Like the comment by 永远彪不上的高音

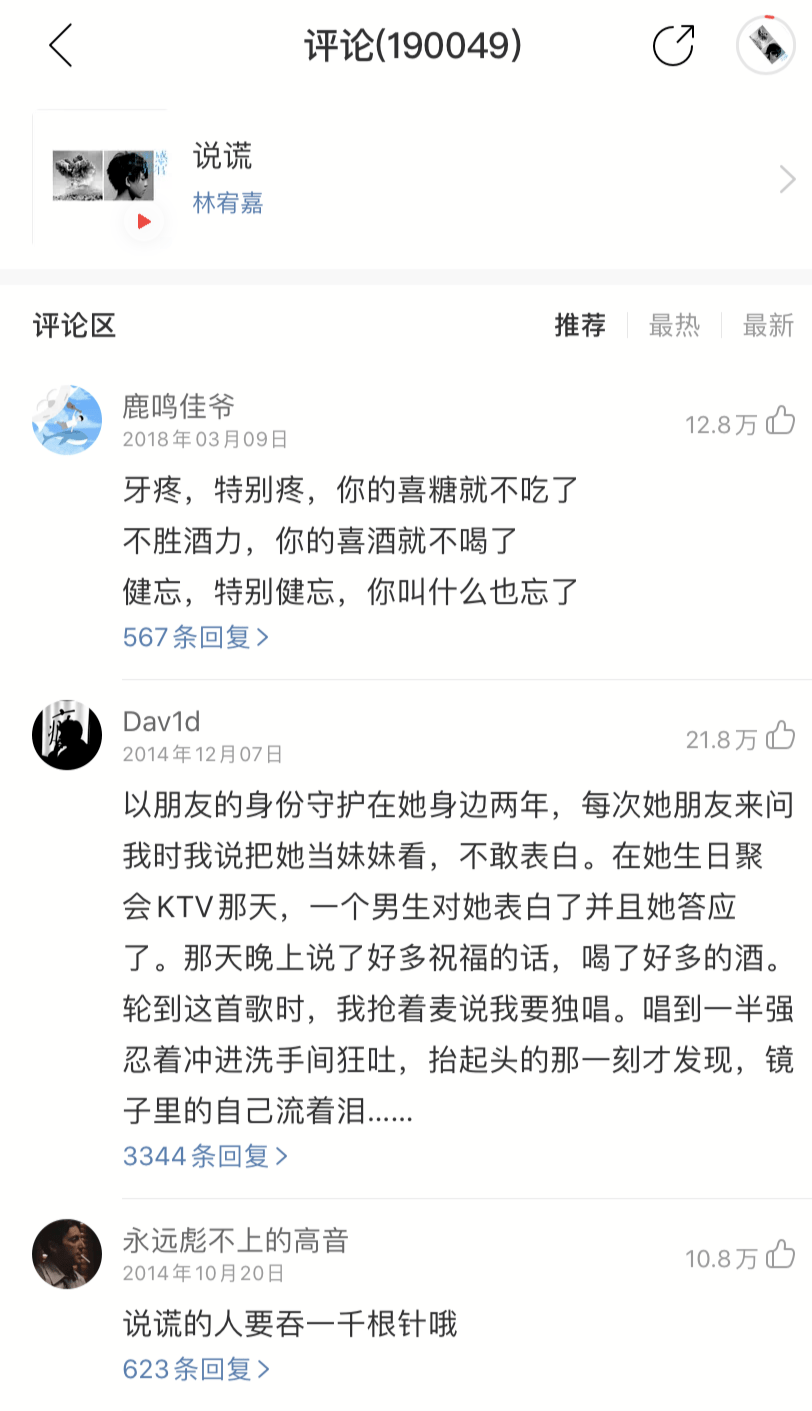coord(780,1257)
